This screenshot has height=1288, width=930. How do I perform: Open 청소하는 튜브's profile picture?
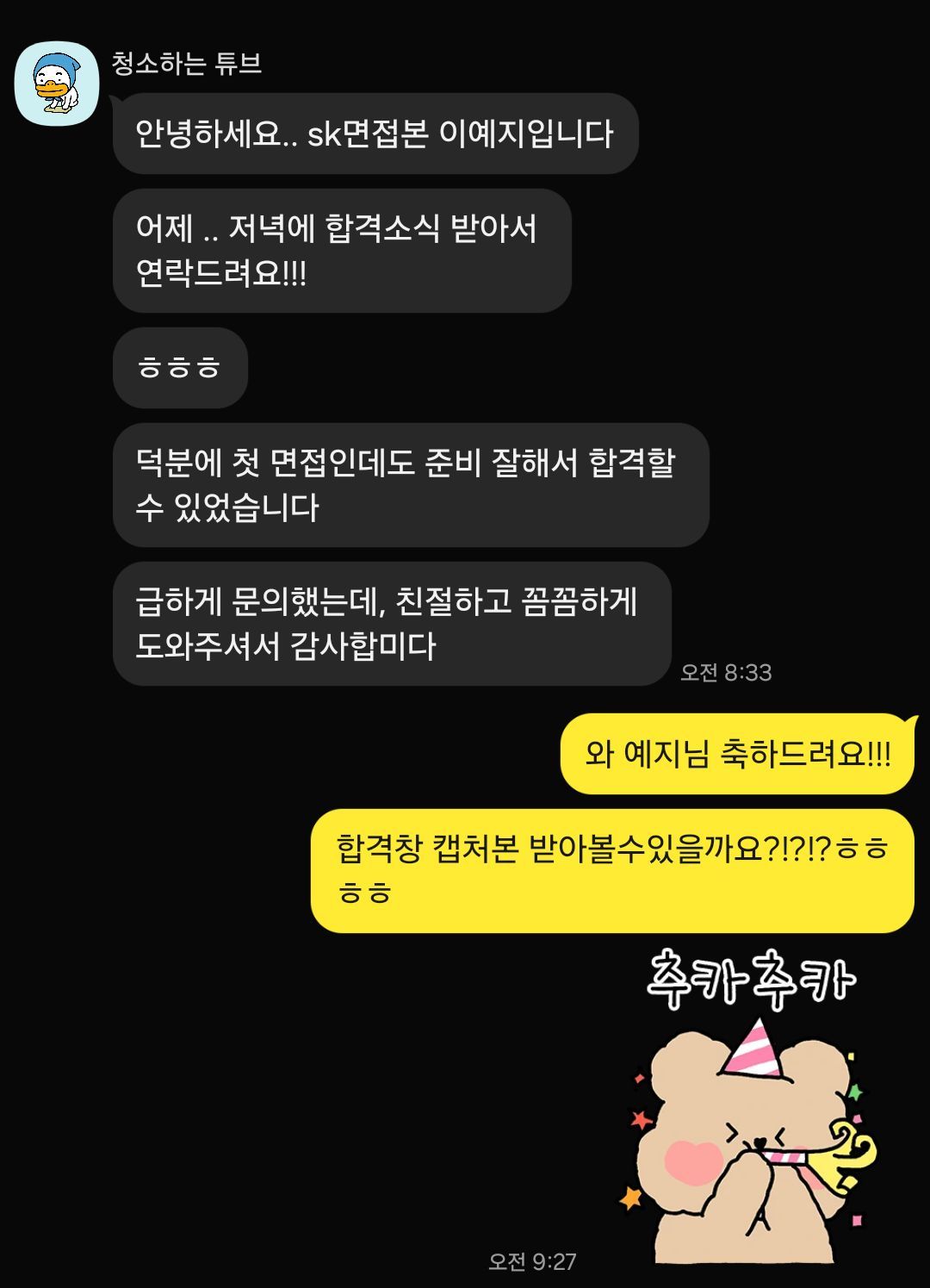coord(57,84)
